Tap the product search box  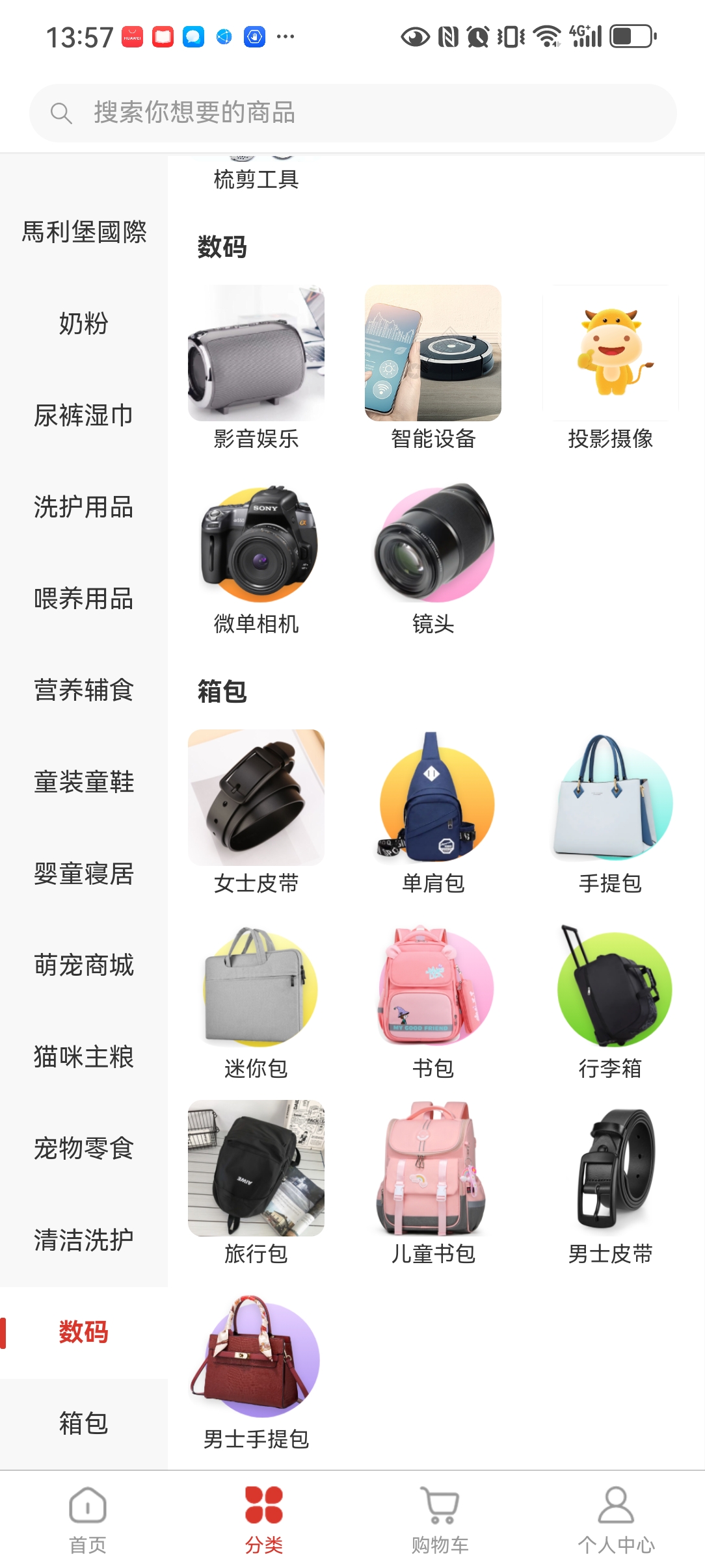351,113
